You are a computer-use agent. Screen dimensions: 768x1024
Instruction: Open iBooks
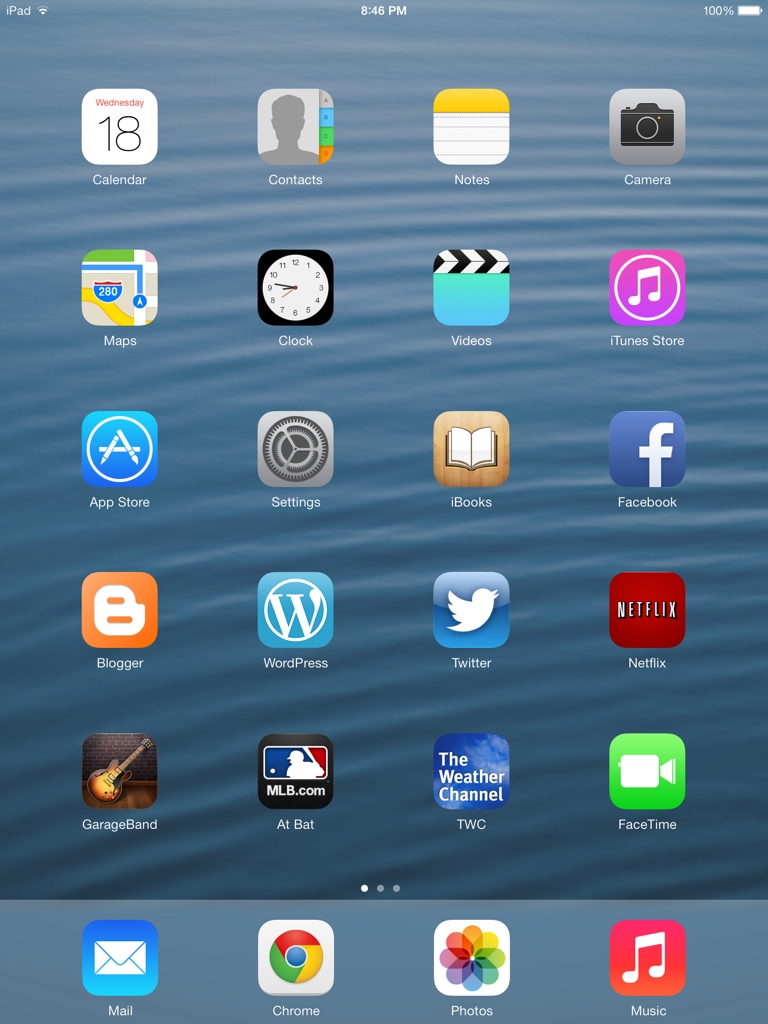click(471, 449)
